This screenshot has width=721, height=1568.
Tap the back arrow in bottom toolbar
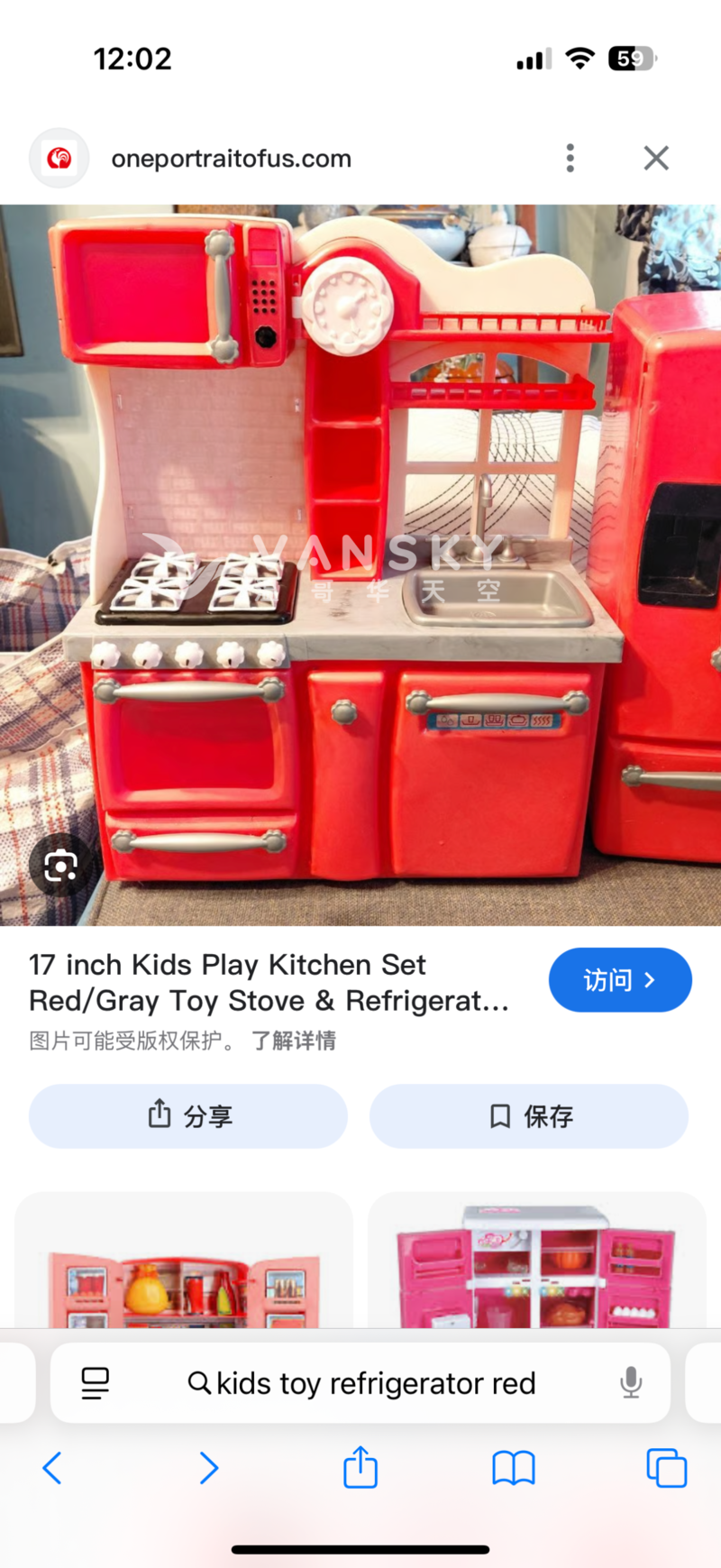(x=51, y=1467)
